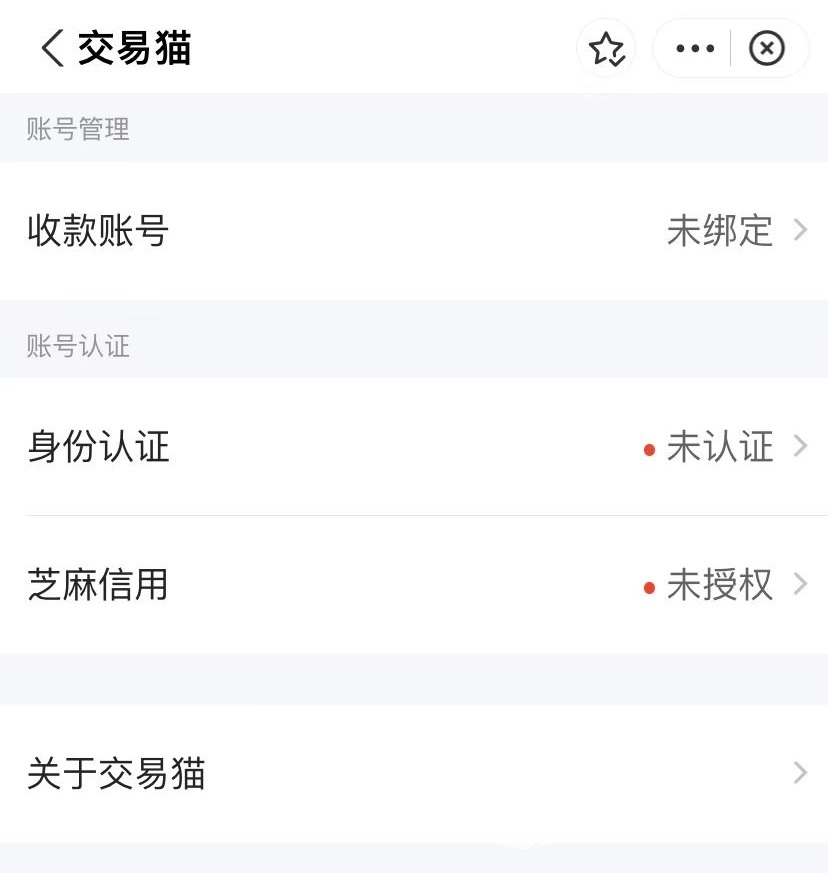
Task: Open 芝麻信用 authorization
Action: pyautogui.click(x=414, y=585)
